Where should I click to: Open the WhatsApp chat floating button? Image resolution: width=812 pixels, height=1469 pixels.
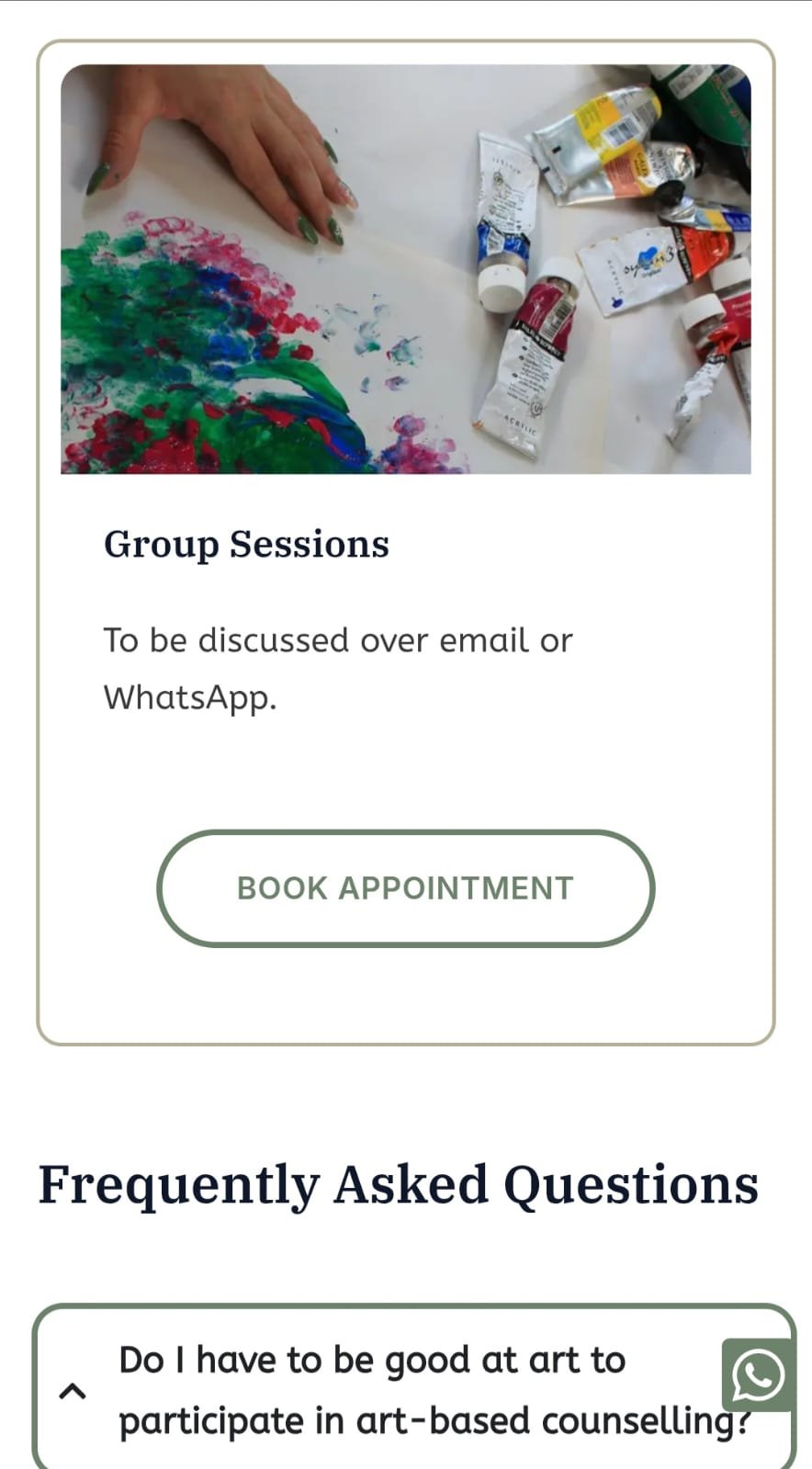(758, 1375)
